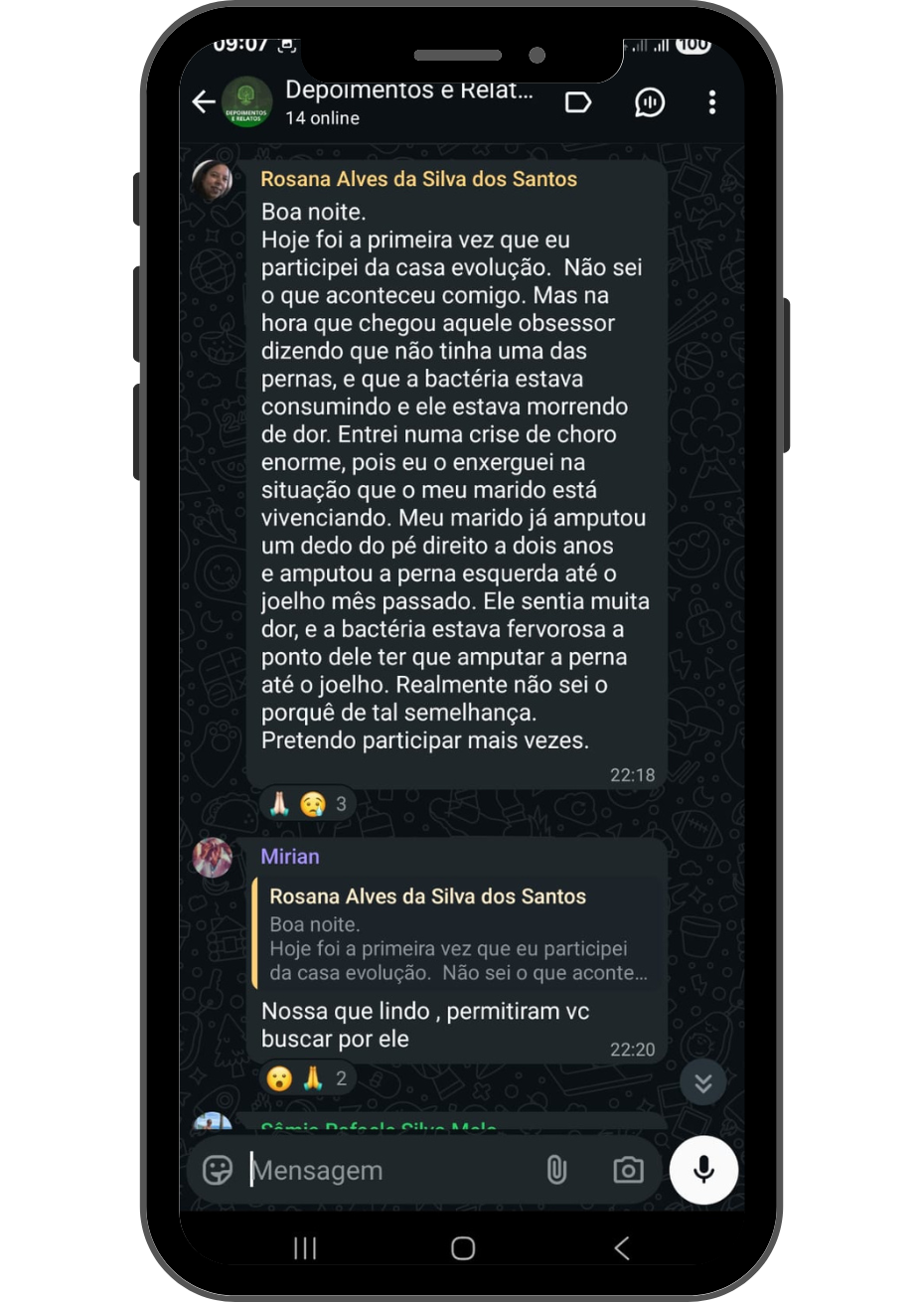
Task: View Rosana Alves profile picture
Action: tap(213, 181)
